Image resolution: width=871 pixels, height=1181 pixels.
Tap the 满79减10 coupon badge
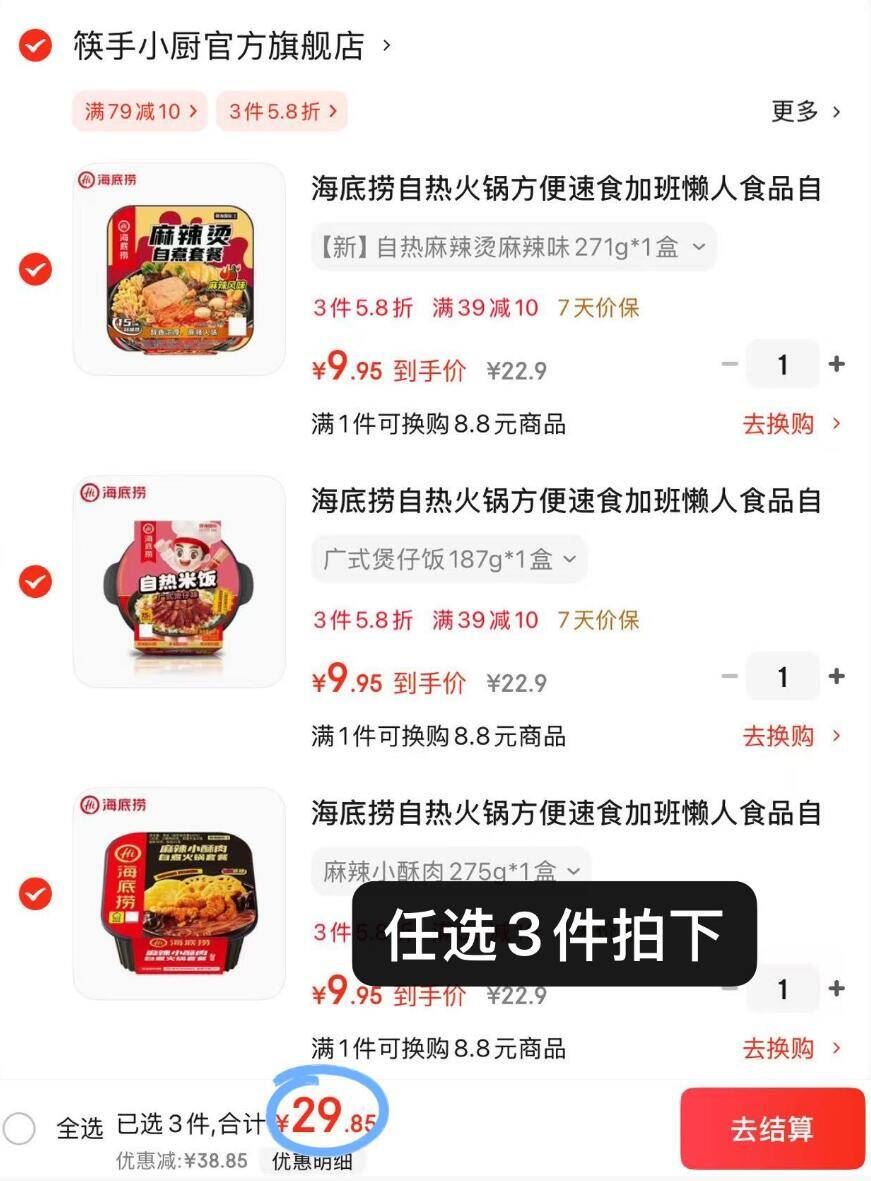[138, 110]
